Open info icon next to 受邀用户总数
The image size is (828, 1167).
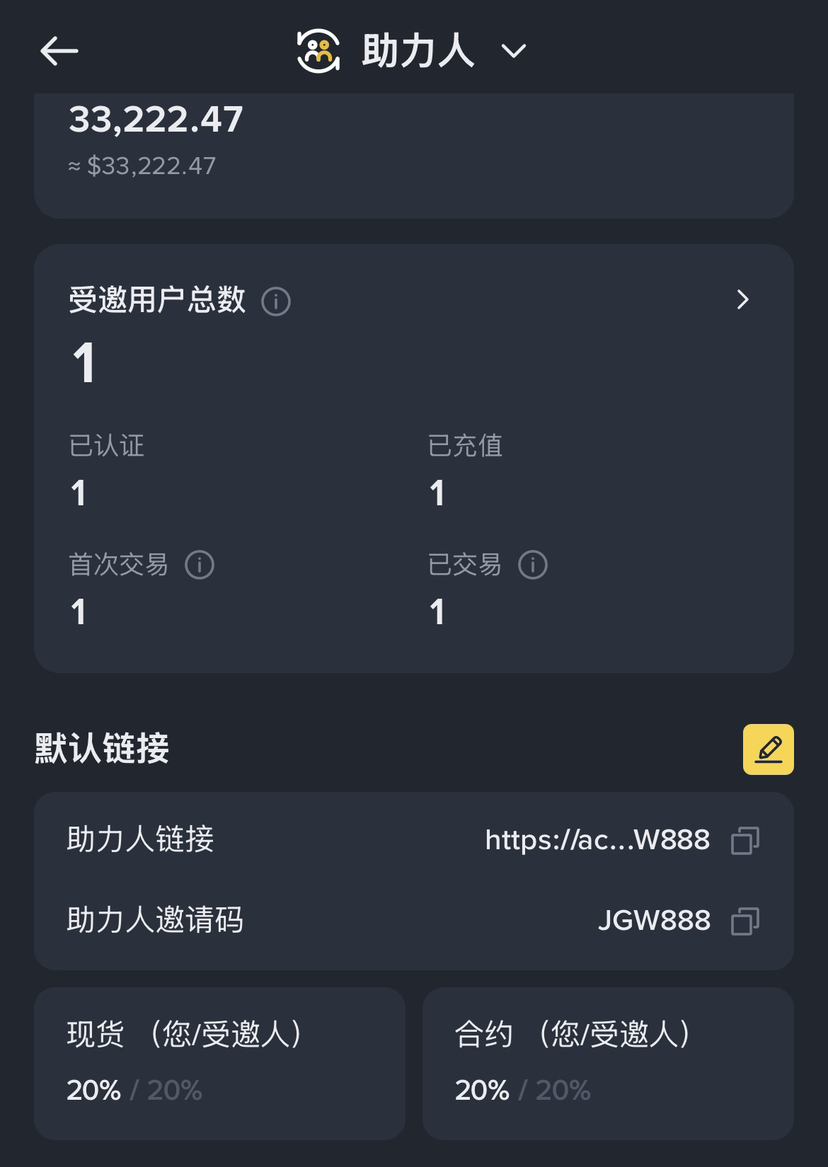point(276,301)
